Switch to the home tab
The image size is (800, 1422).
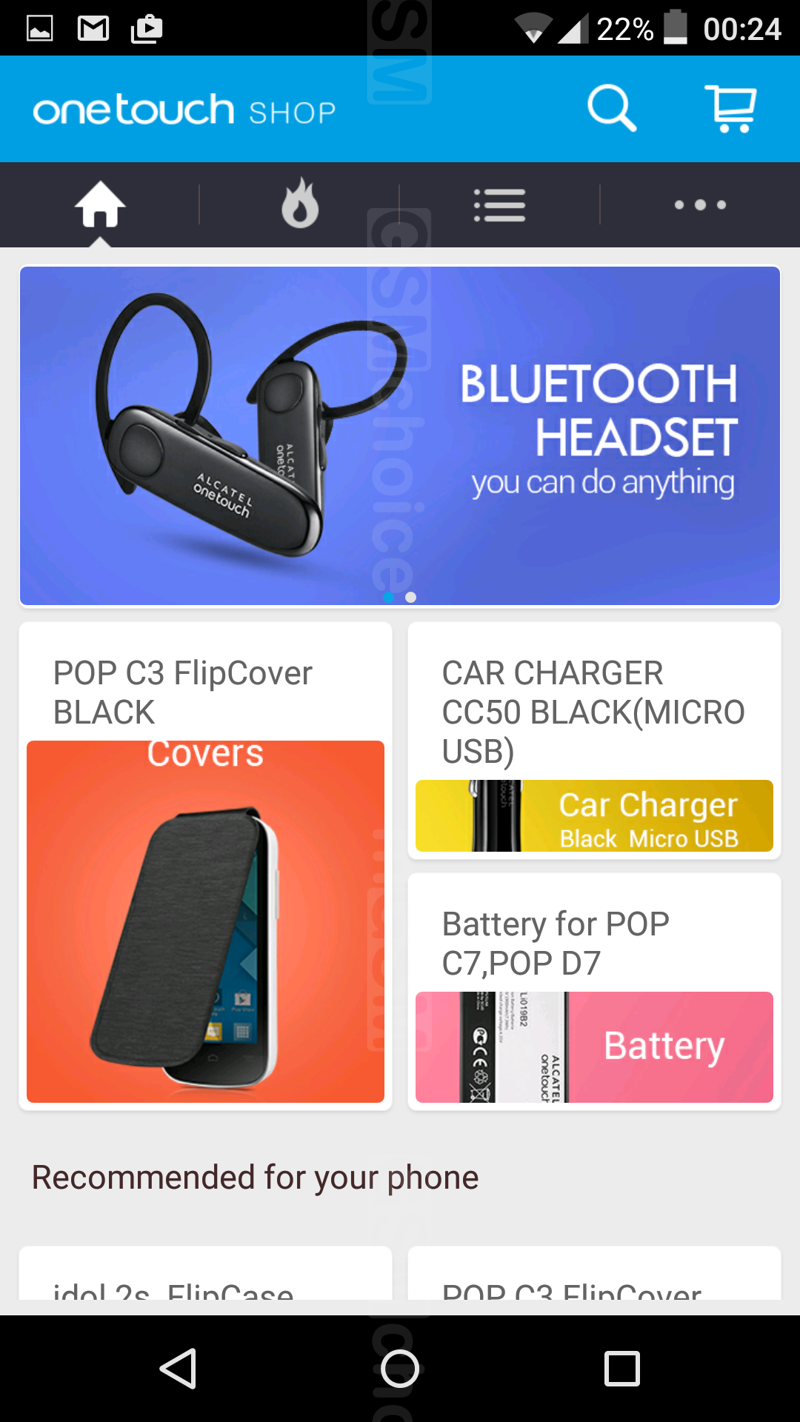(x=100, y=205)
